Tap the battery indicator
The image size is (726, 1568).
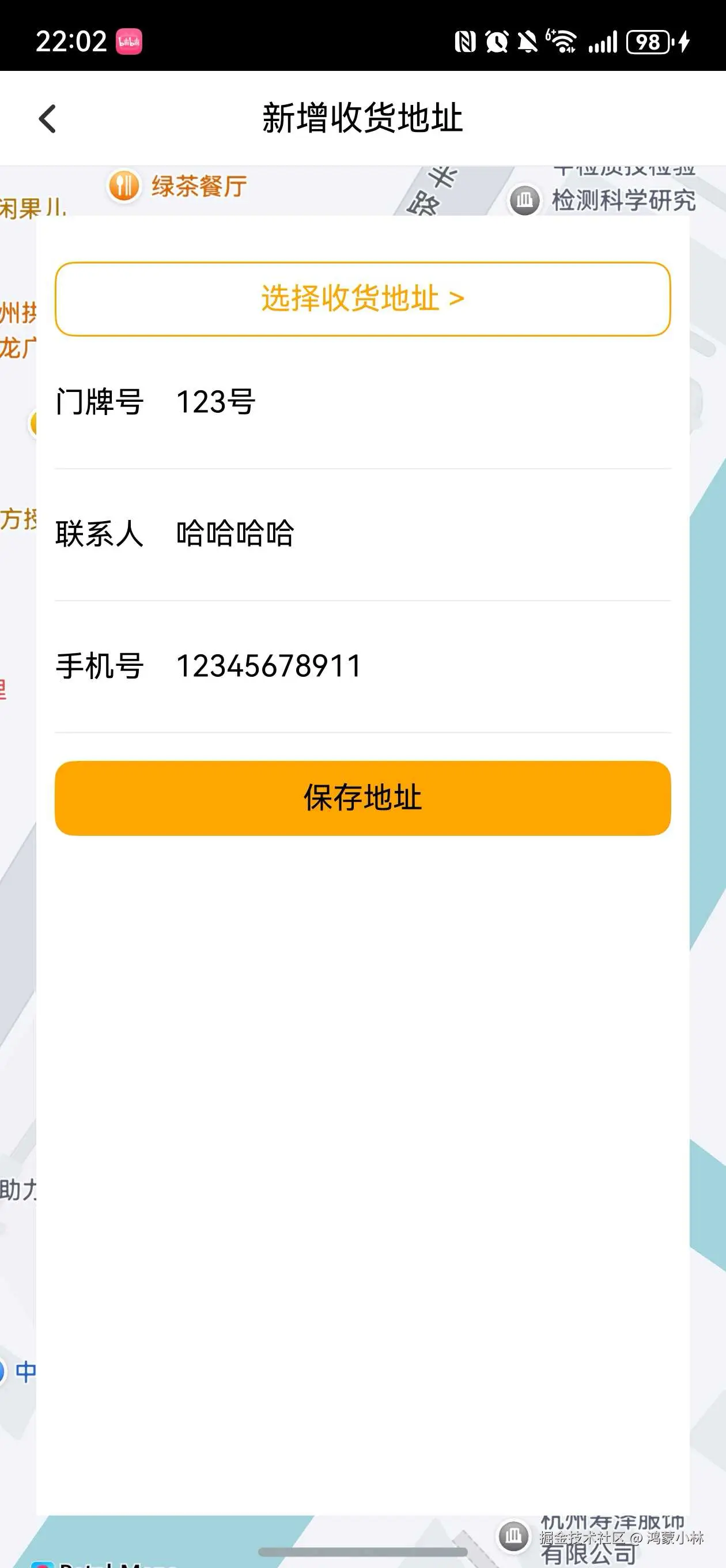[648, 42]
